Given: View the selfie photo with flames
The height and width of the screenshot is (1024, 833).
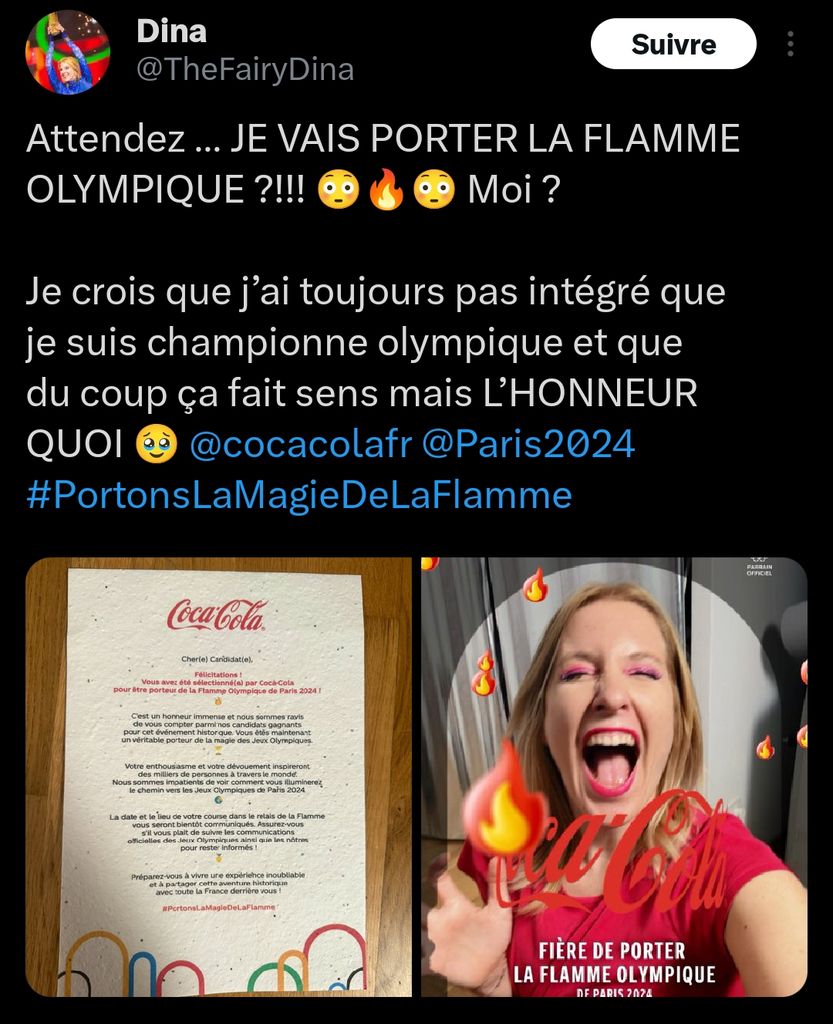Looking at the screenshot, I should point(613,777).
